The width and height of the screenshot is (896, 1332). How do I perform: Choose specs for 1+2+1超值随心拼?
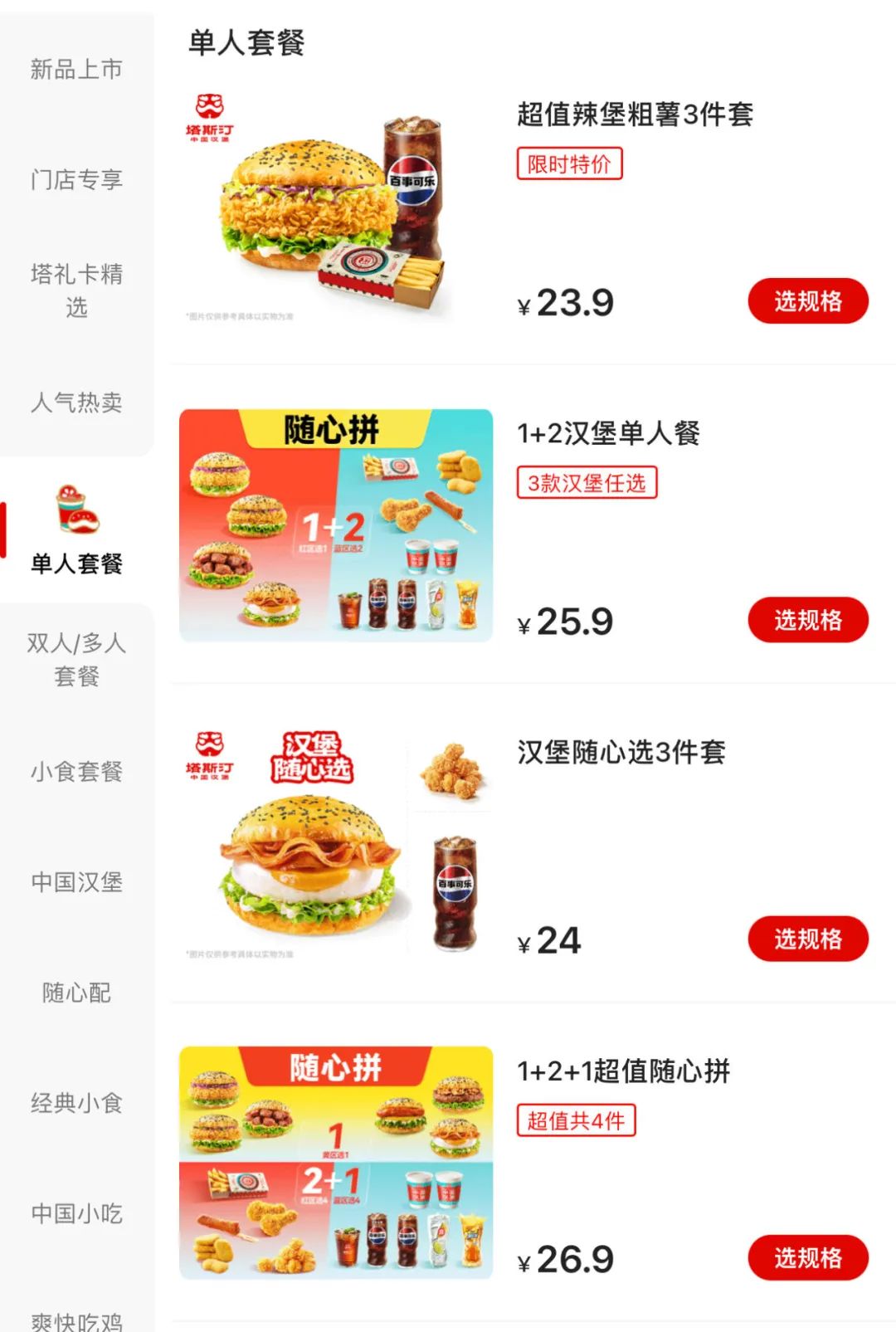click(807, 1257)
